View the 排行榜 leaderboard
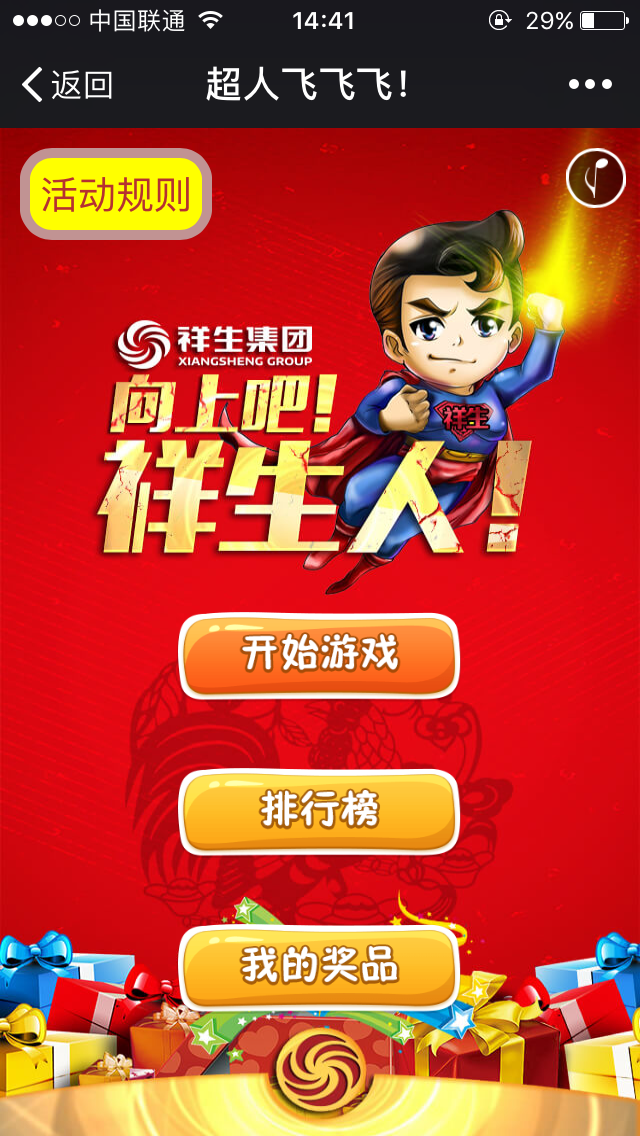Image resolution: width=640 pixels, height=1136 pixels. [x=319, y=811]
